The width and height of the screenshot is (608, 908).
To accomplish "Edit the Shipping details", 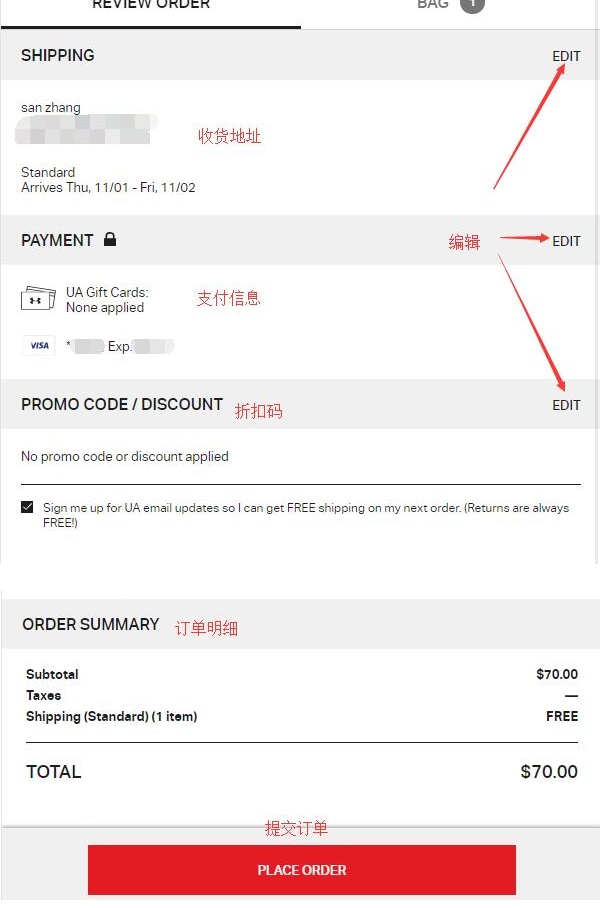I will point(566,57).
